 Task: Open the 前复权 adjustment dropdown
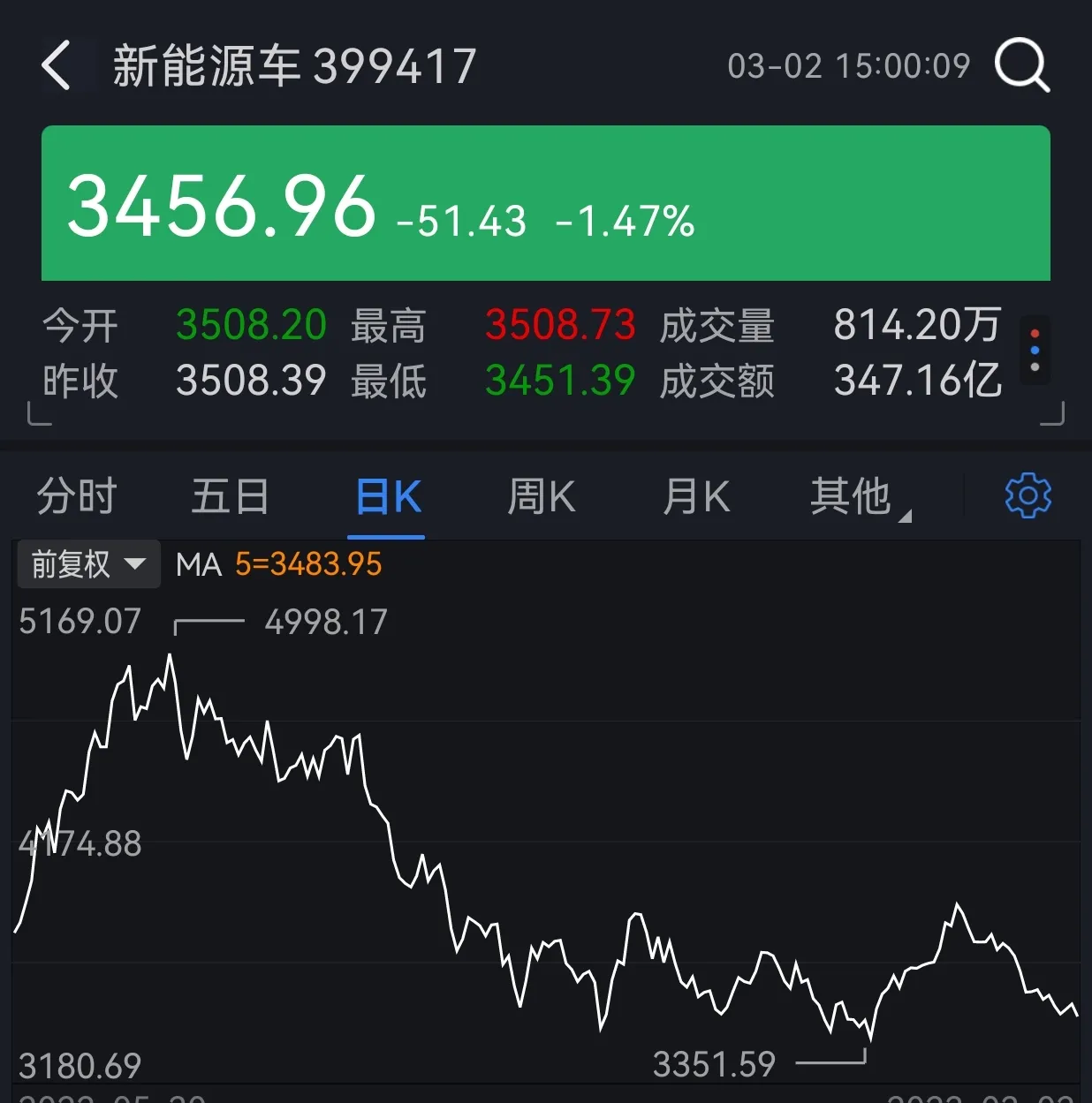click(88, 564)
